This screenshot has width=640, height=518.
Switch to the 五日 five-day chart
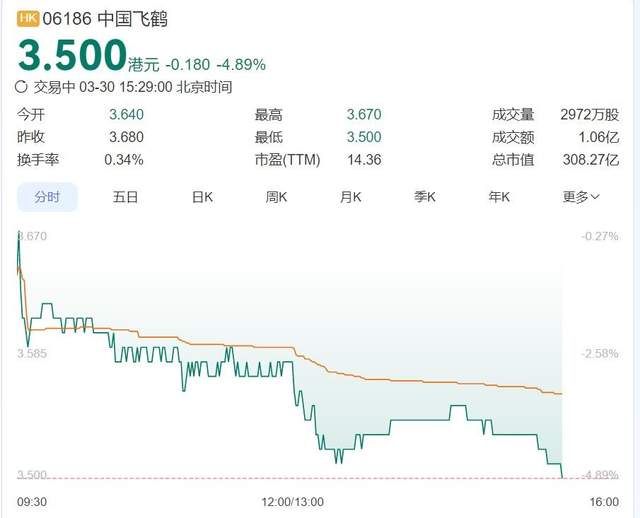point(125,197)
